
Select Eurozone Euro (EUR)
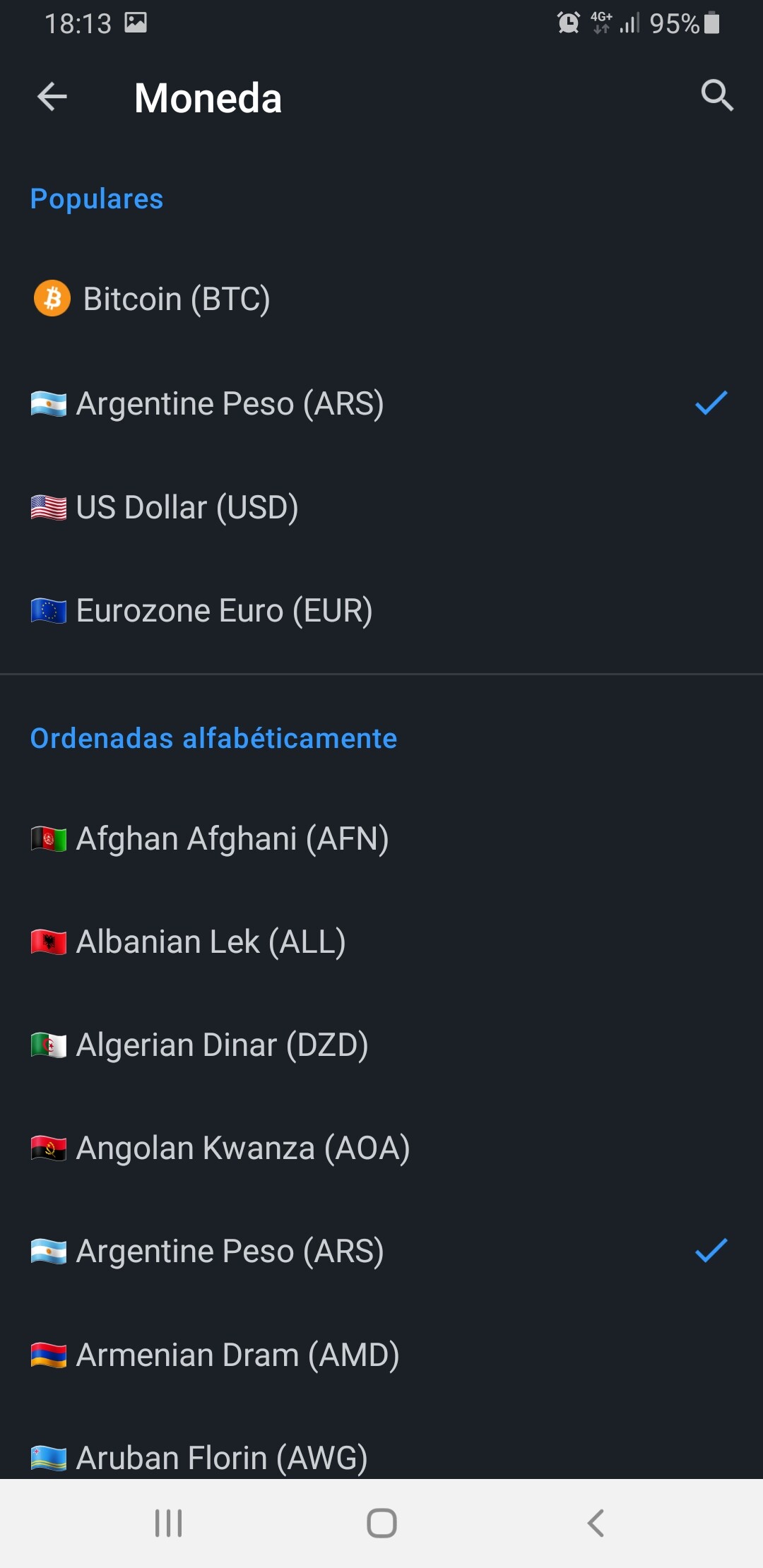point(224,611)
